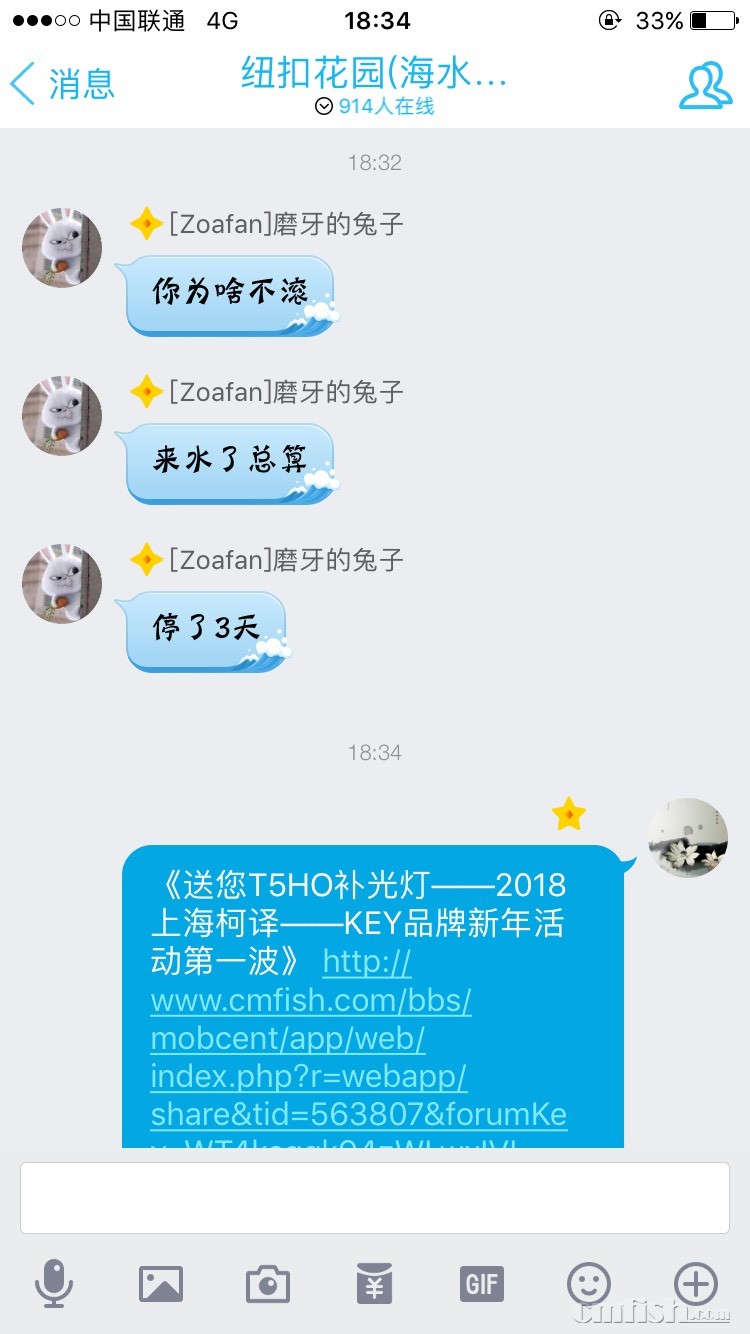Expand the 914人在线 online list

(x=375, y=107)
